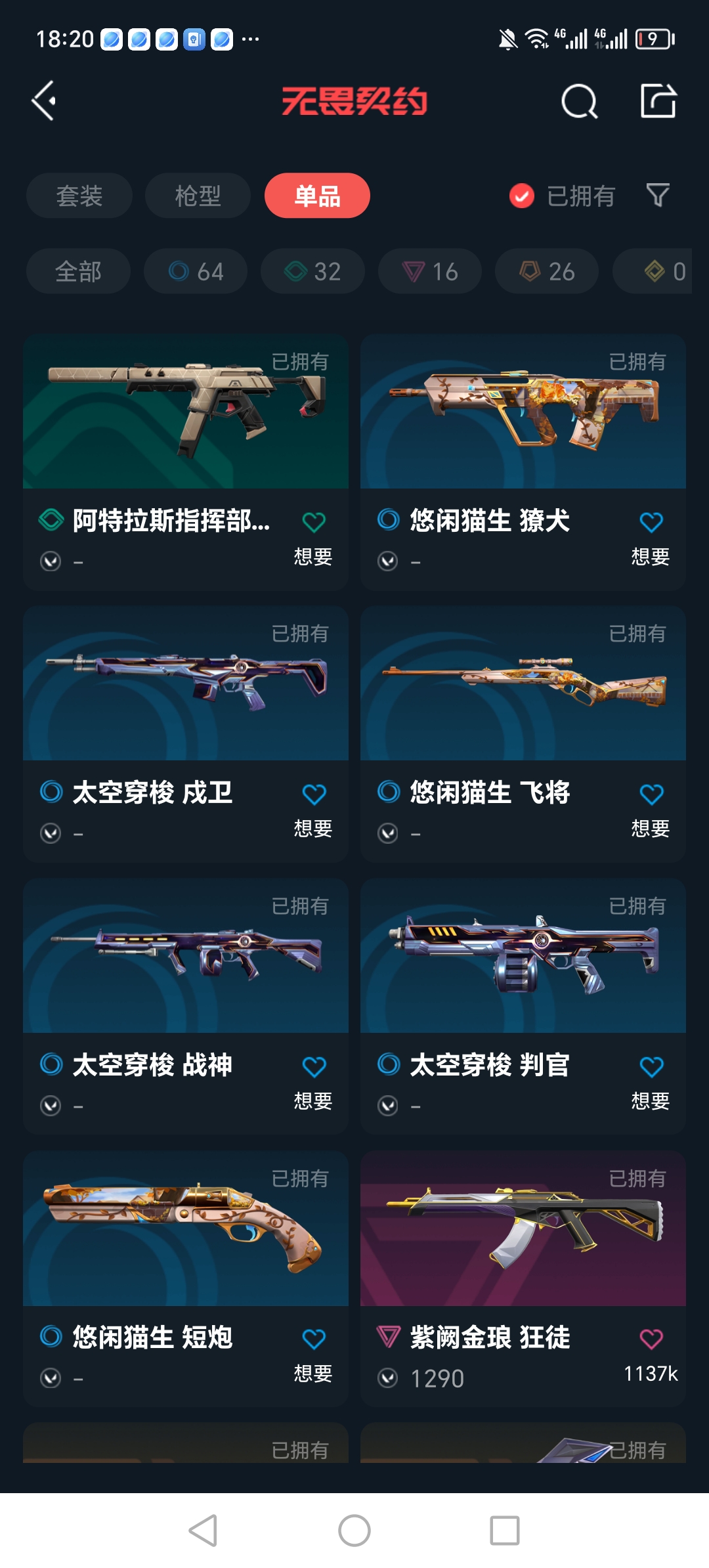Filter by the chip showing 16
Image resolution: width=709 pixels, height=1568 pixels.
click(430, 271)
